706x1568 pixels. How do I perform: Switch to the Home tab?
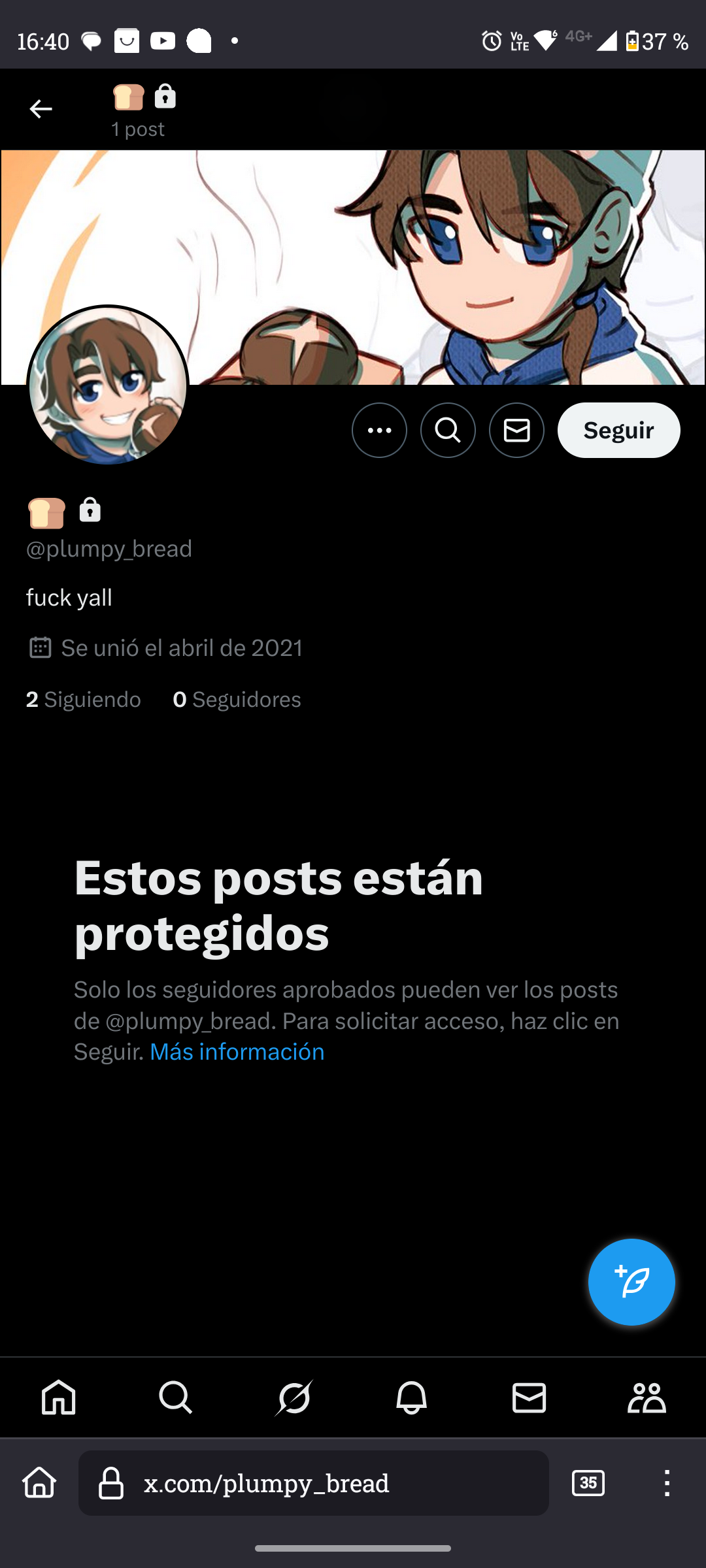pos(59,1398)
